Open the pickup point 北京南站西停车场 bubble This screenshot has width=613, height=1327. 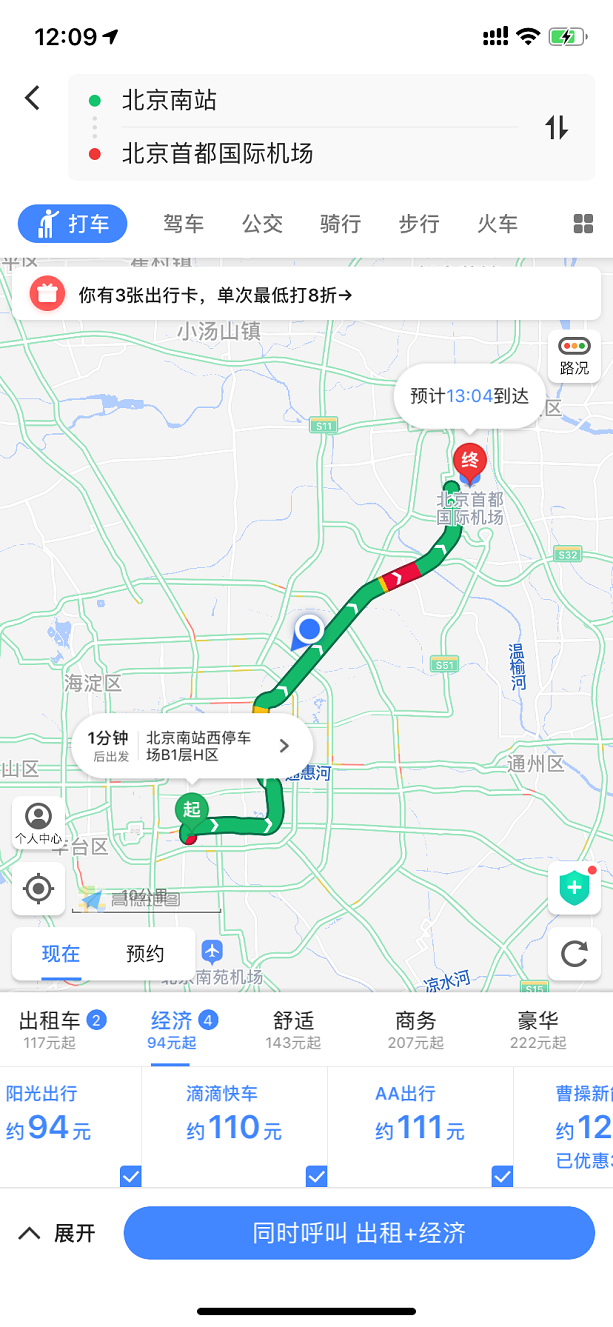point(192,745)
